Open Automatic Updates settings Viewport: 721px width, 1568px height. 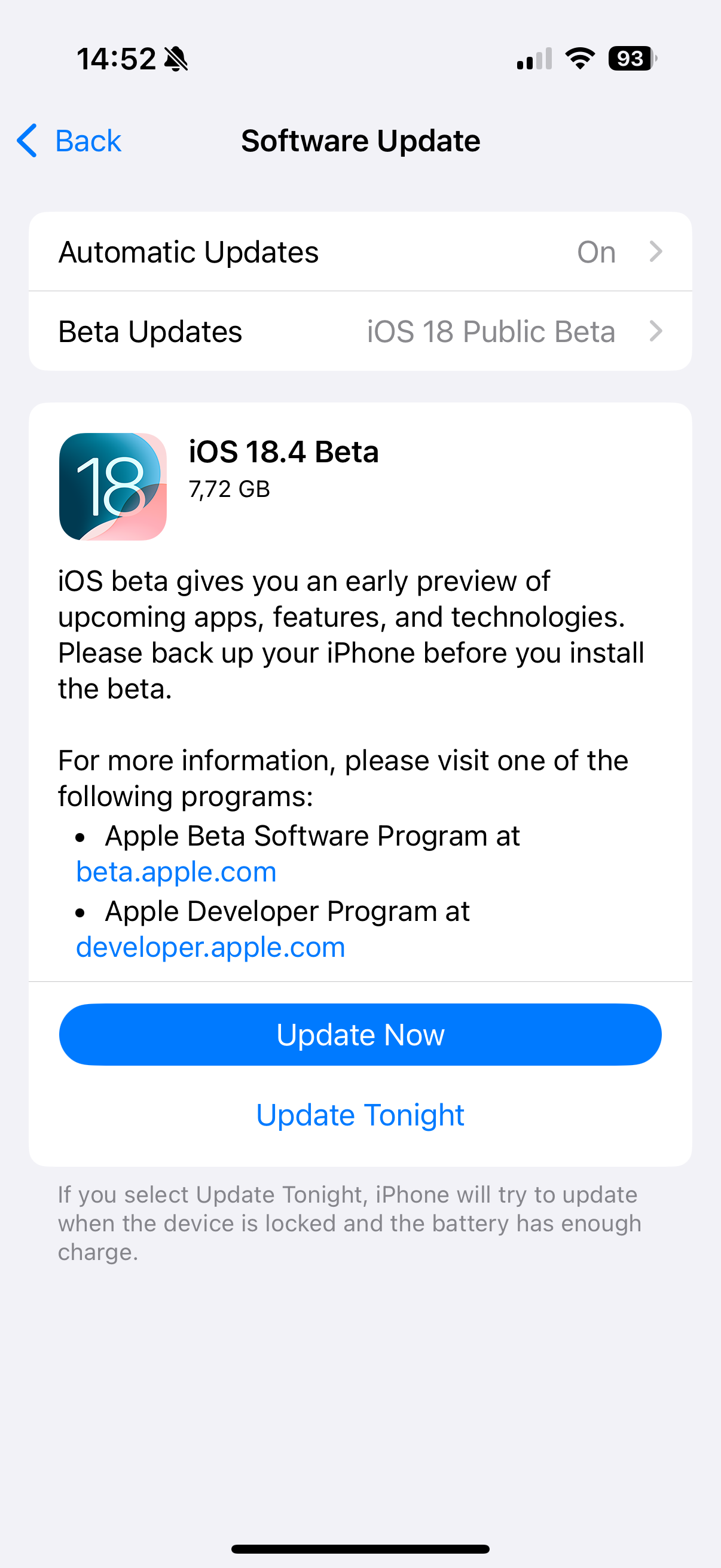pyautogui.click(x=360, y=252)
